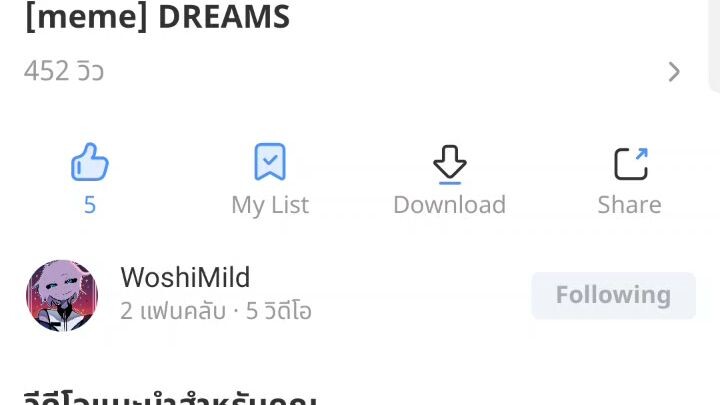The width and height of the screenshot is (720, 405).
Task: Tap the Following button for WoshiMild
Action: [x=613, y=295]
